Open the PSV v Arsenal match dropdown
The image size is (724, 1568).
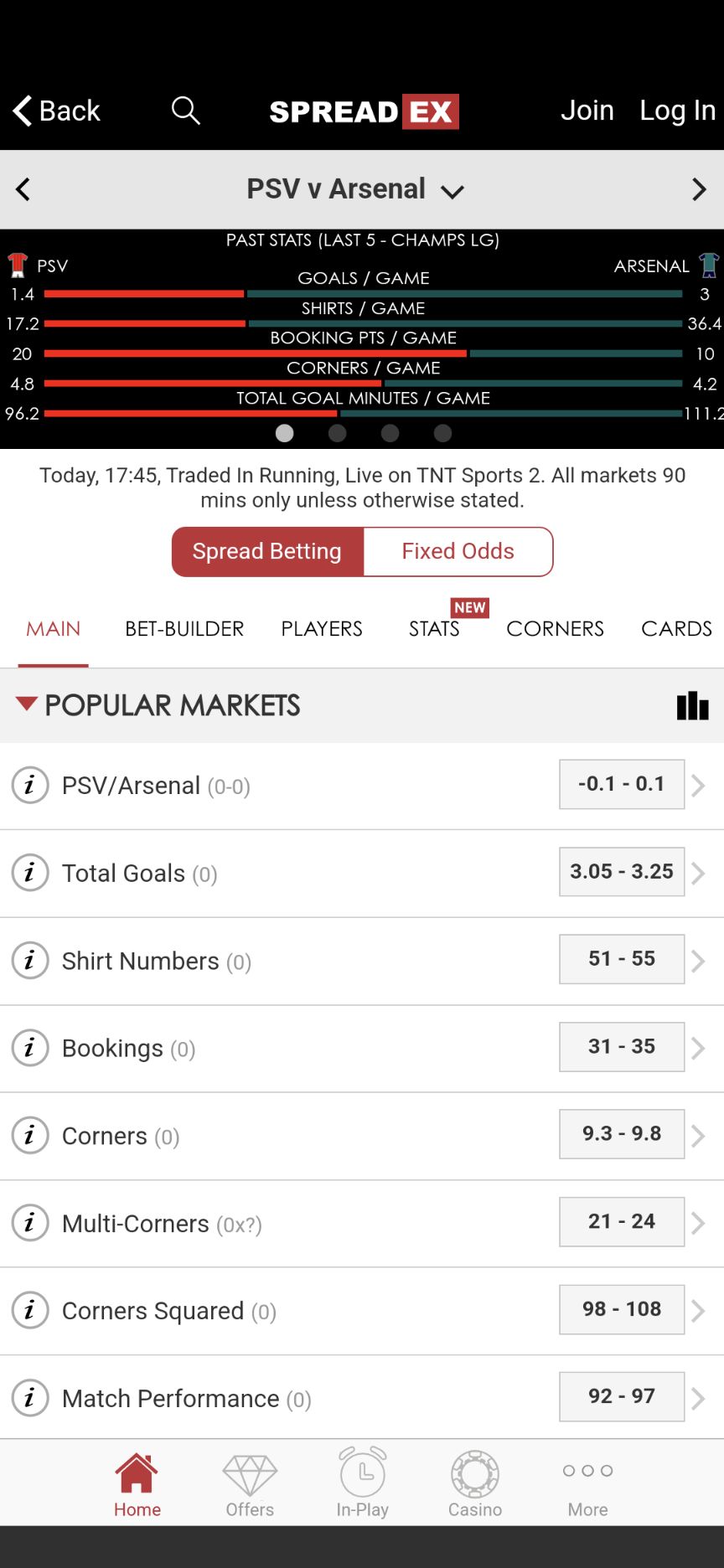click(x=452, y=190)
